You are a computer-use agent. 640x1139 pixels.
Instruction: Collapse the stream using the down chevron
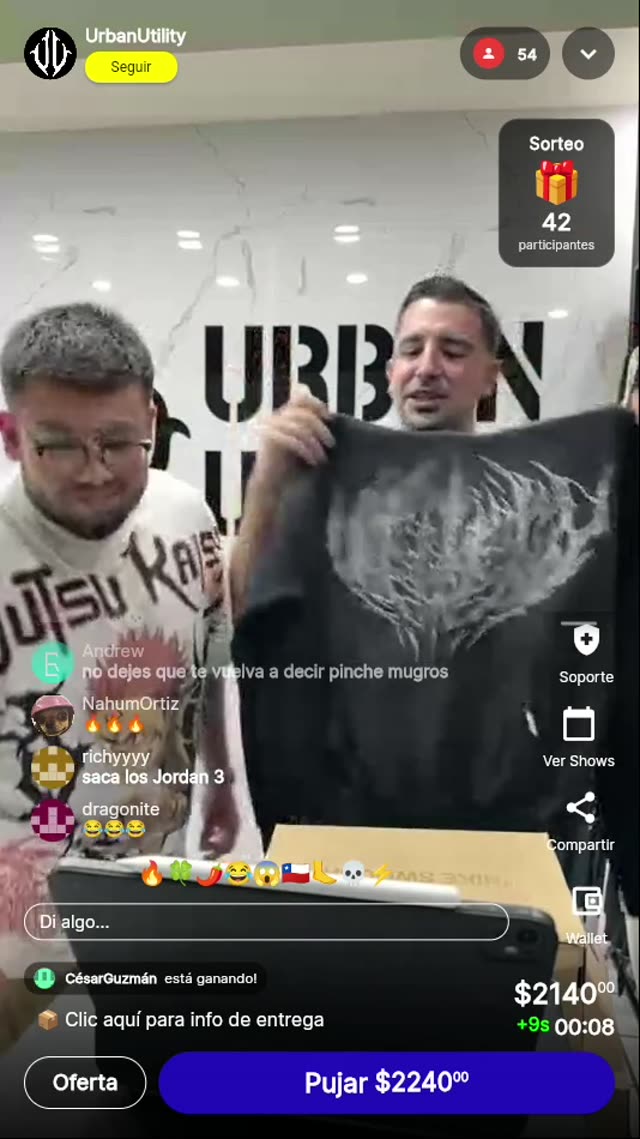point(588,54)
